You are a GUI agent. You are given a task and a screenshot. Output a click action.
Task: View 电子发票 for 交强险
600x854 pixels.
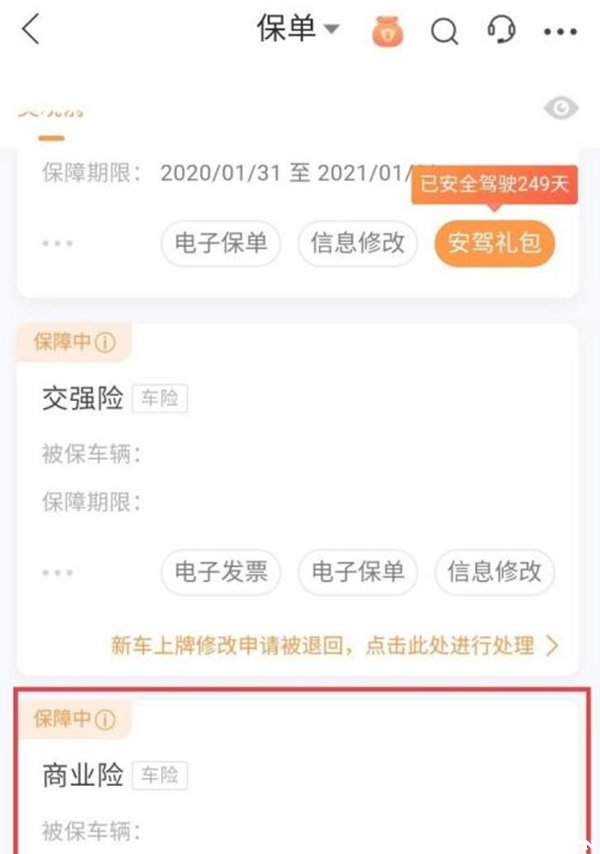[x=221, y=572]
